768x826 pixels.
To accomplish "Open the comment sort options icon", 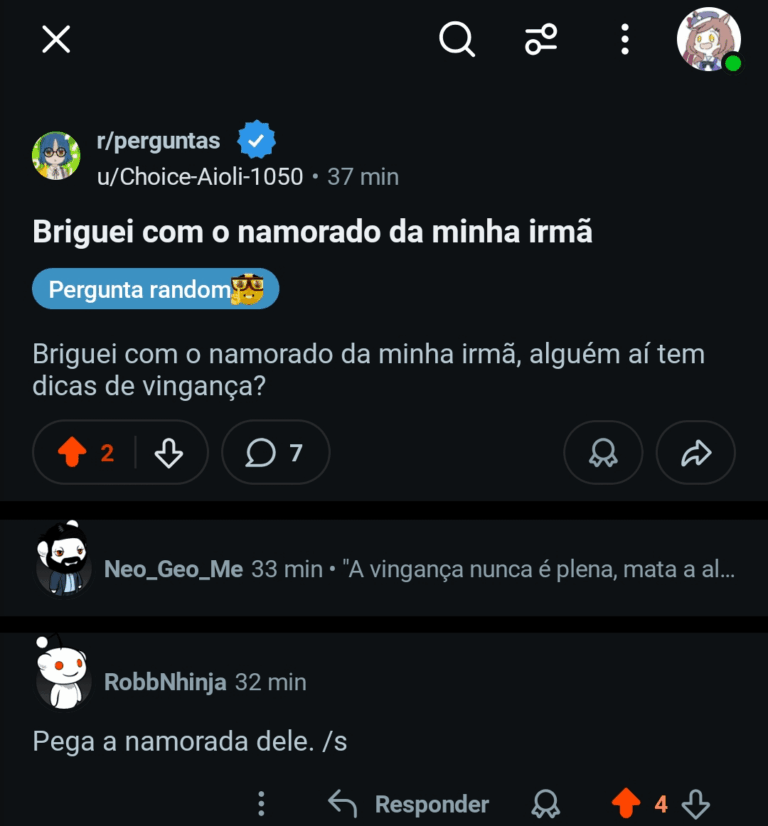I will pyautogui.click(x=541, y=40).
